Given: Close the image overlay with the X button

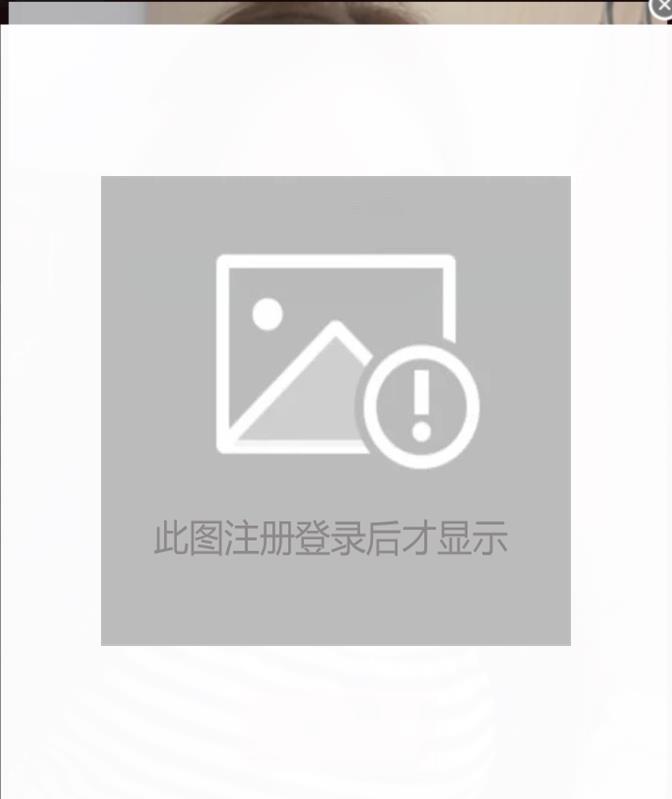Looking at the screenshot, I should click(x=661, y=8).
